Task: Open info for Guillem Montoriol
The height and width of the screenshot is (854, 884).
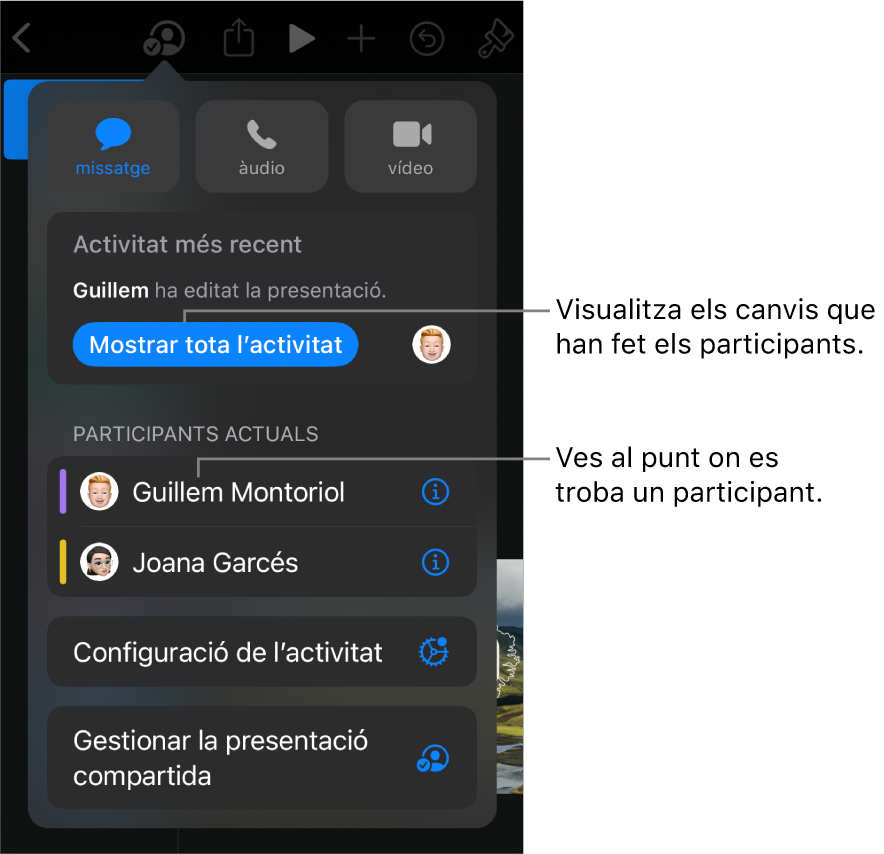Action: point(435,492)
